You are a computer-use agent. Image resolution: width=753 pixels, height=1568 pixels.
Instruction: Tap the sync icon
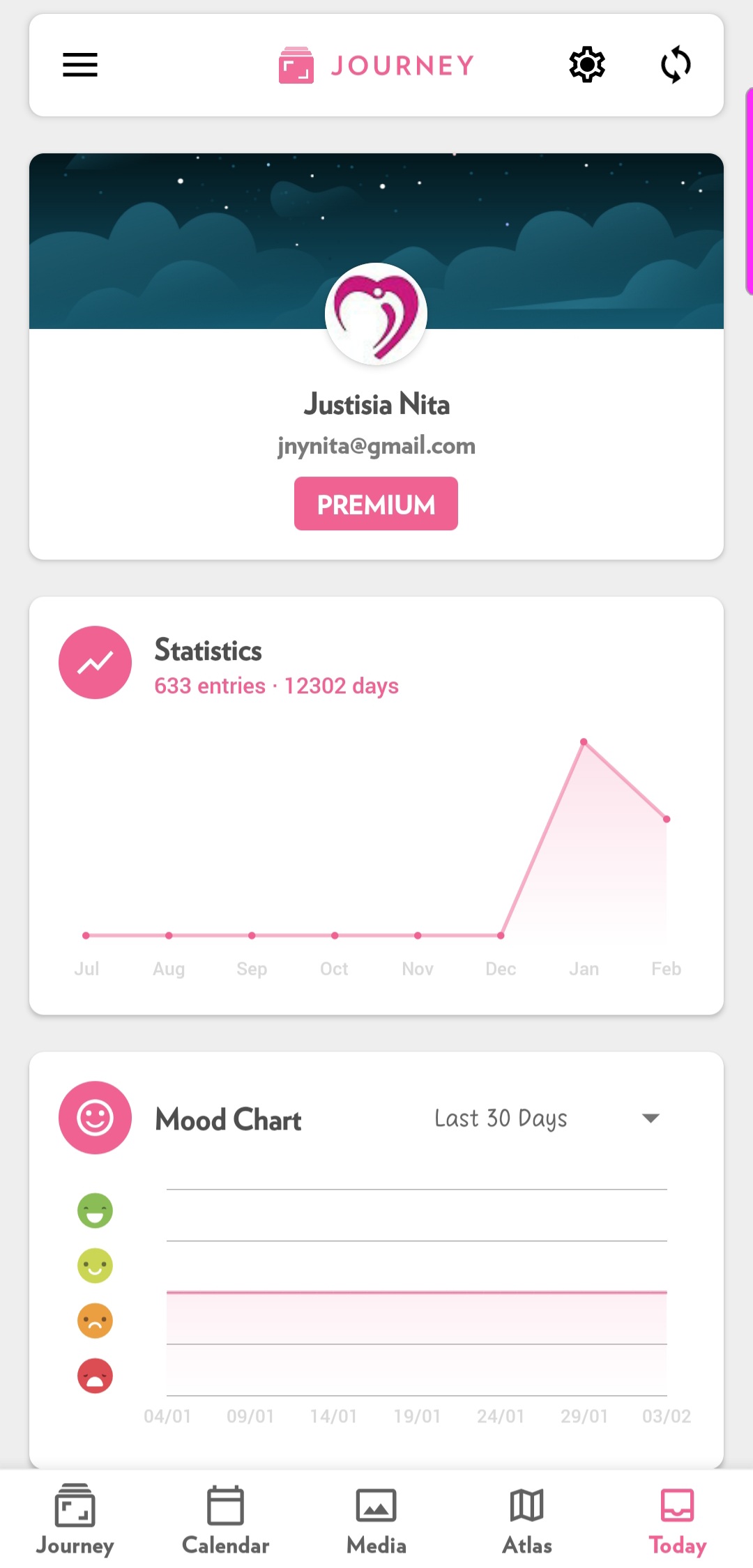click(x=676, y=65)
